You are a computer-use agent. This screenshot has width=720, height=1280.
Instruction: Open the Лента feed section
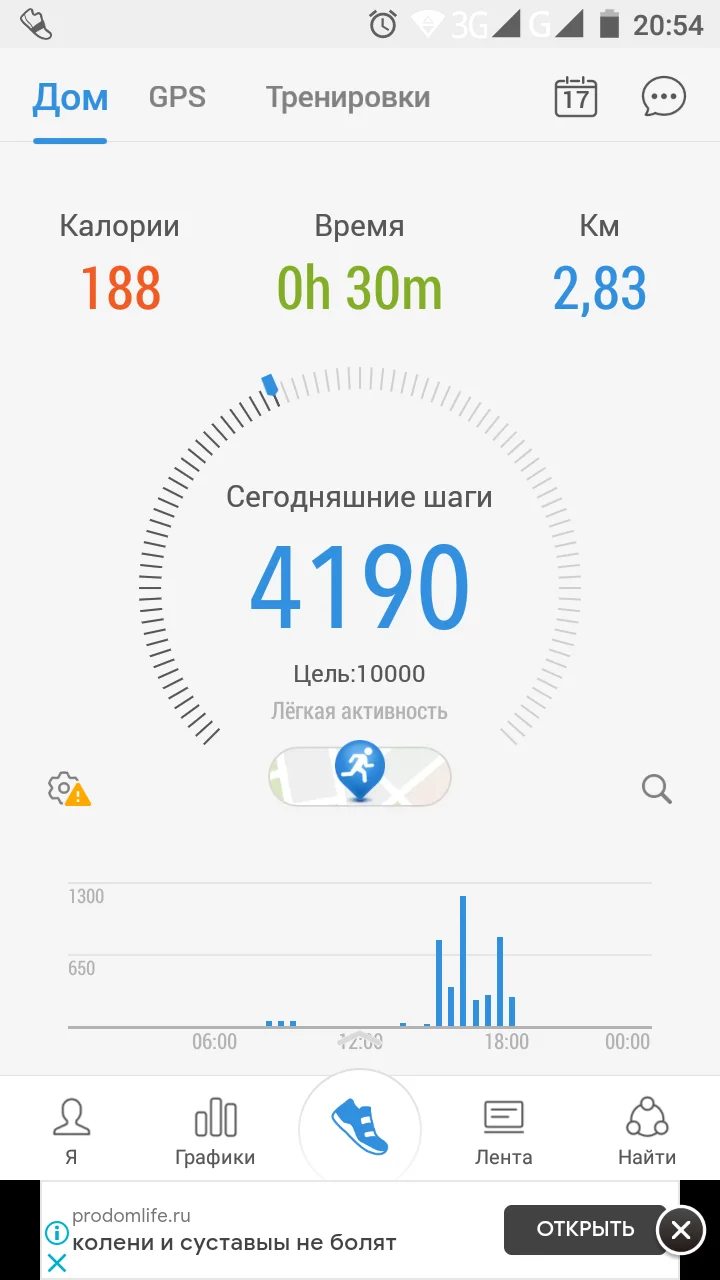point(503,1128)
